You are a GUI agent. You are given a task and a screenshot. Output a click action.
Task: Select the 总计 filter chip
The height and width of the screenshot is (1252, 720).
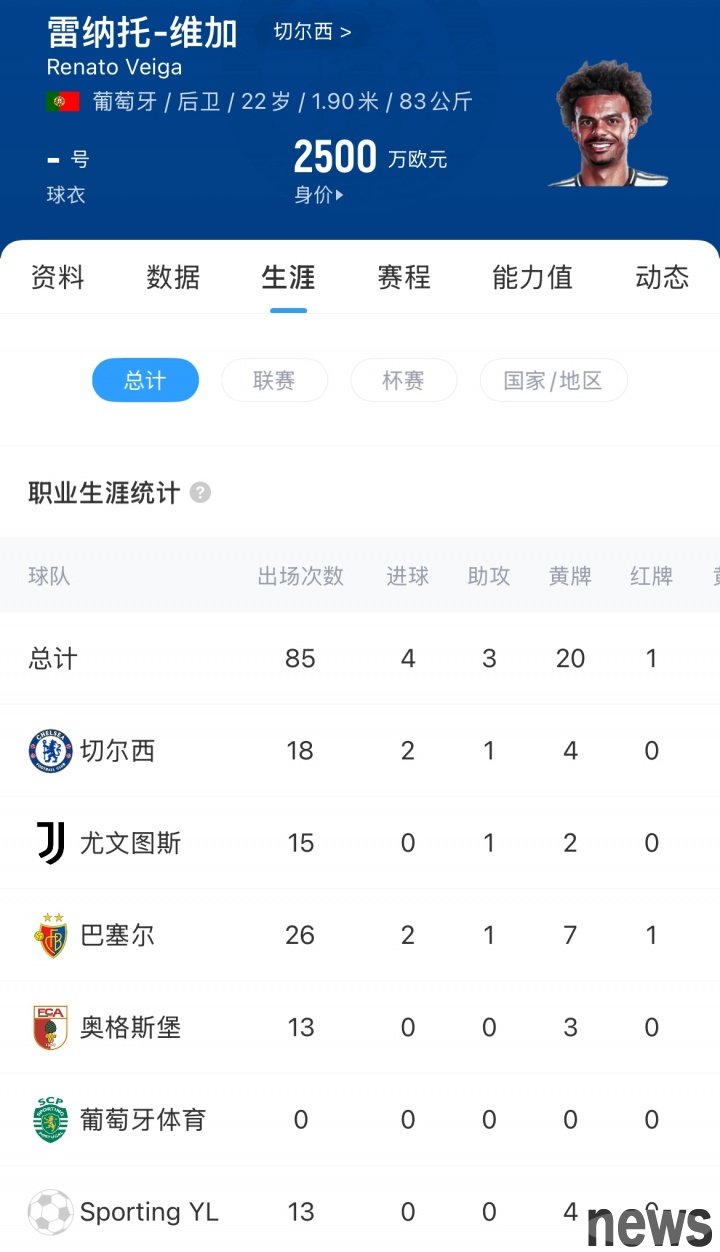pos(145,380)
